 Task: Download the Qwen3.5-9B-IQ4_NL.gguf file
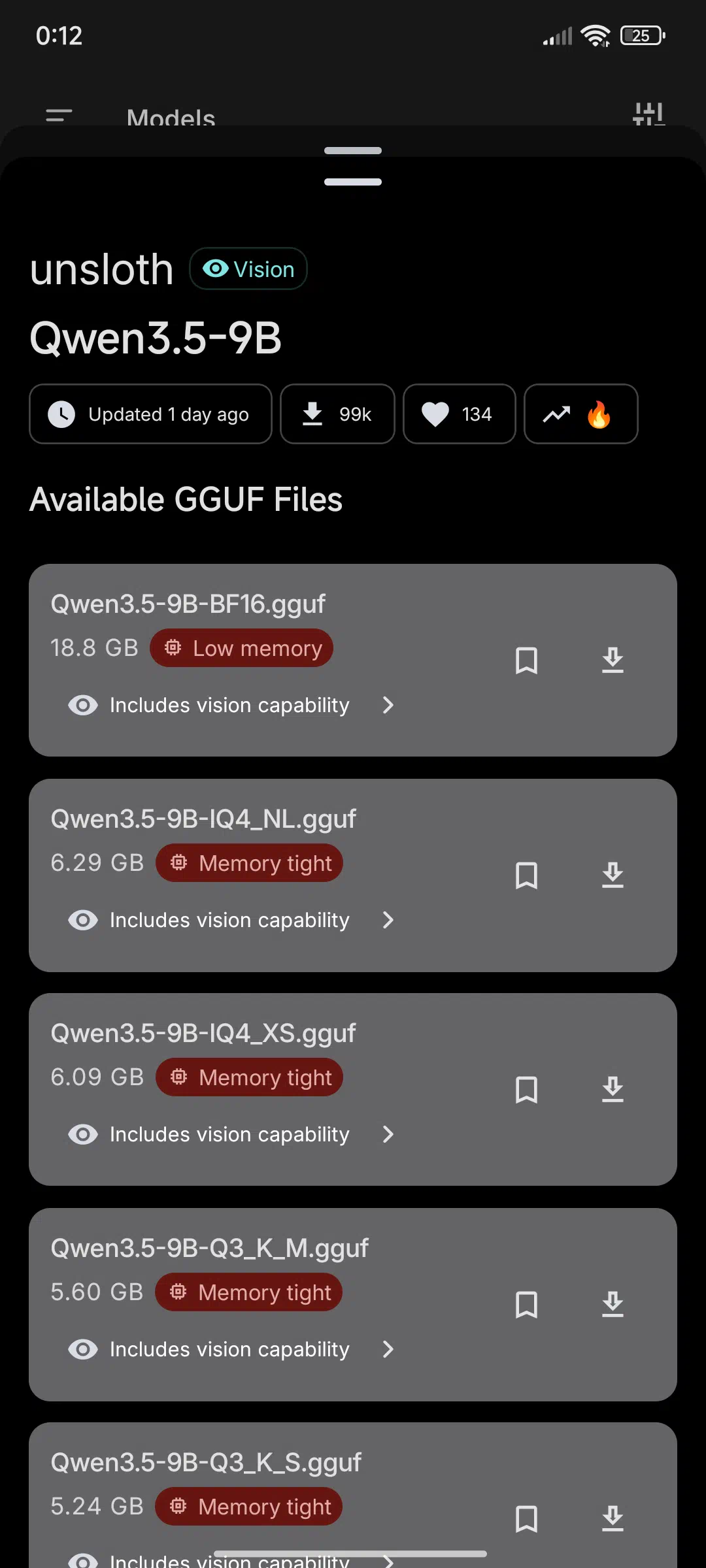(x=613, y=875)
